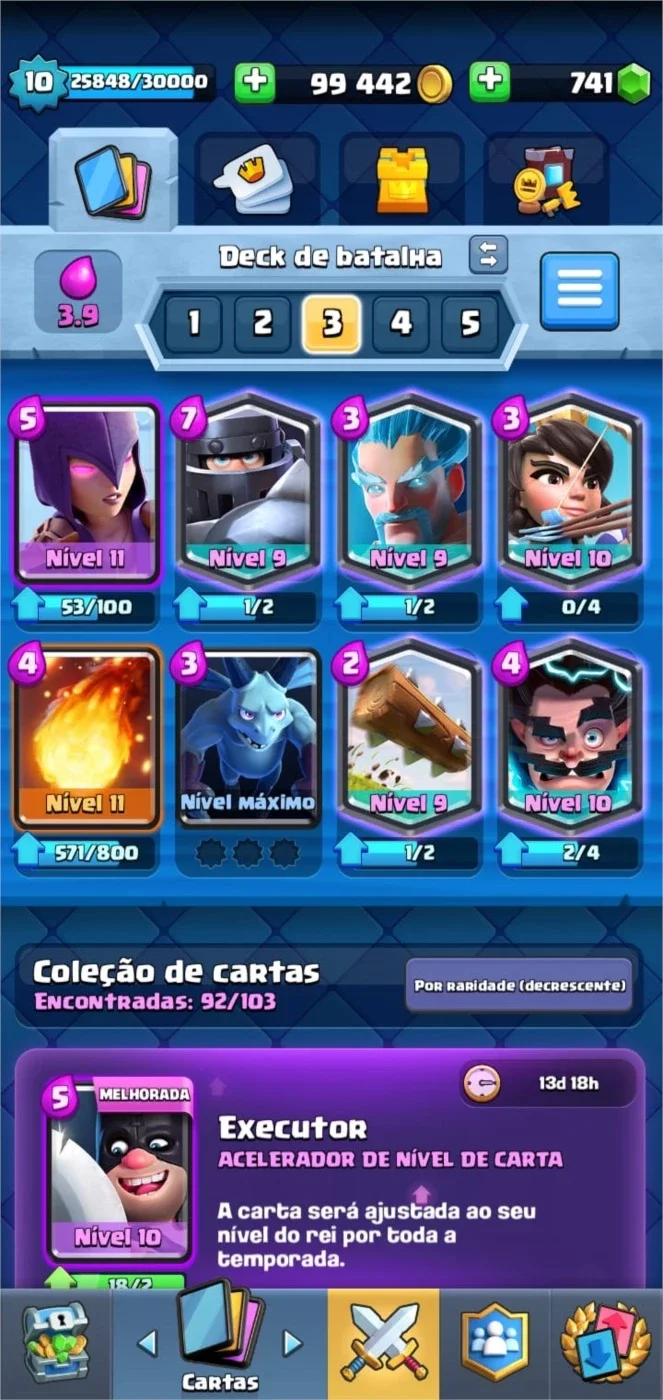Open the Witch card at Nível 11
The image size is (663, 1400).
[x=86, y=493]
